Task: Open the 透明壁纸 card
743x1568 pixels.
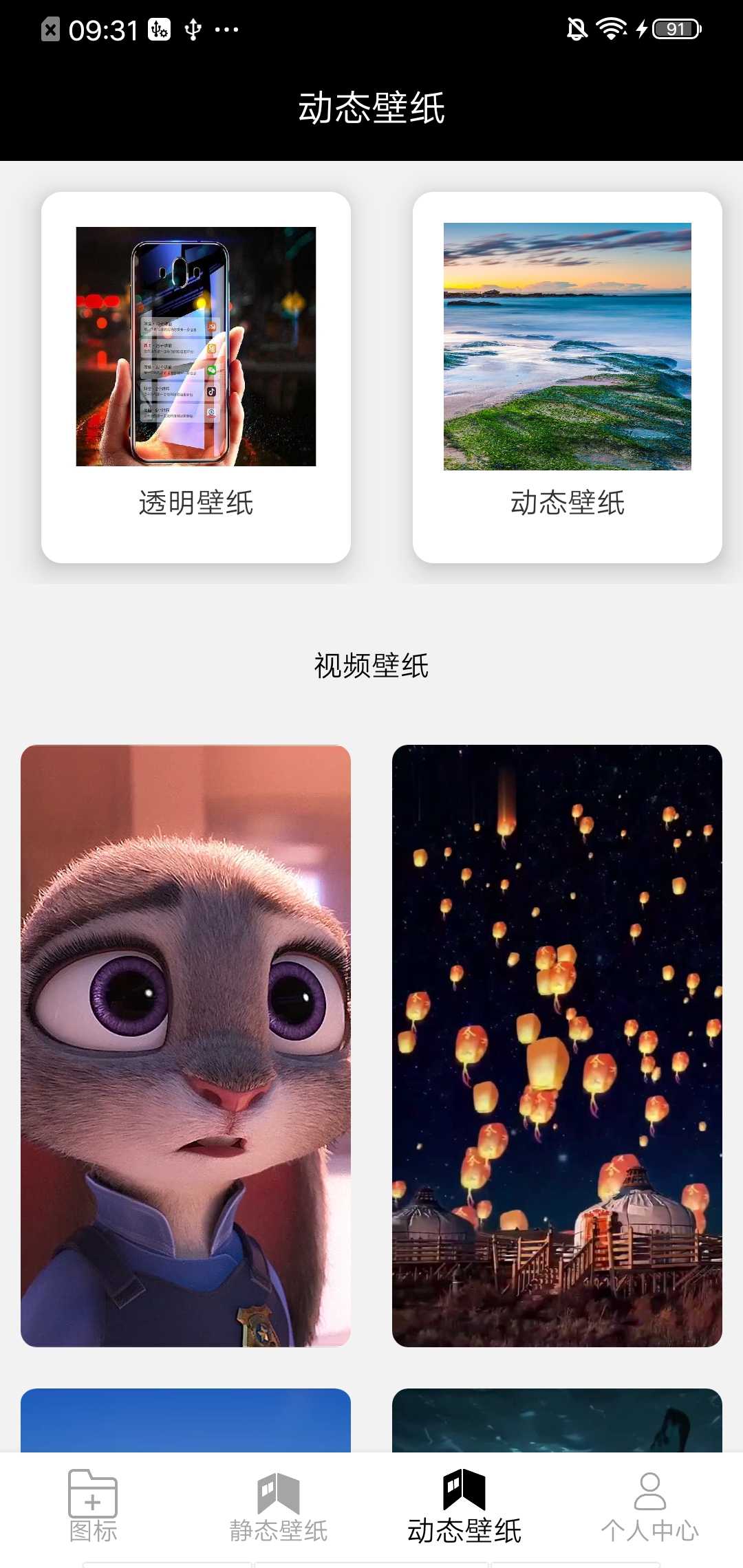Action: coord(196,377)
